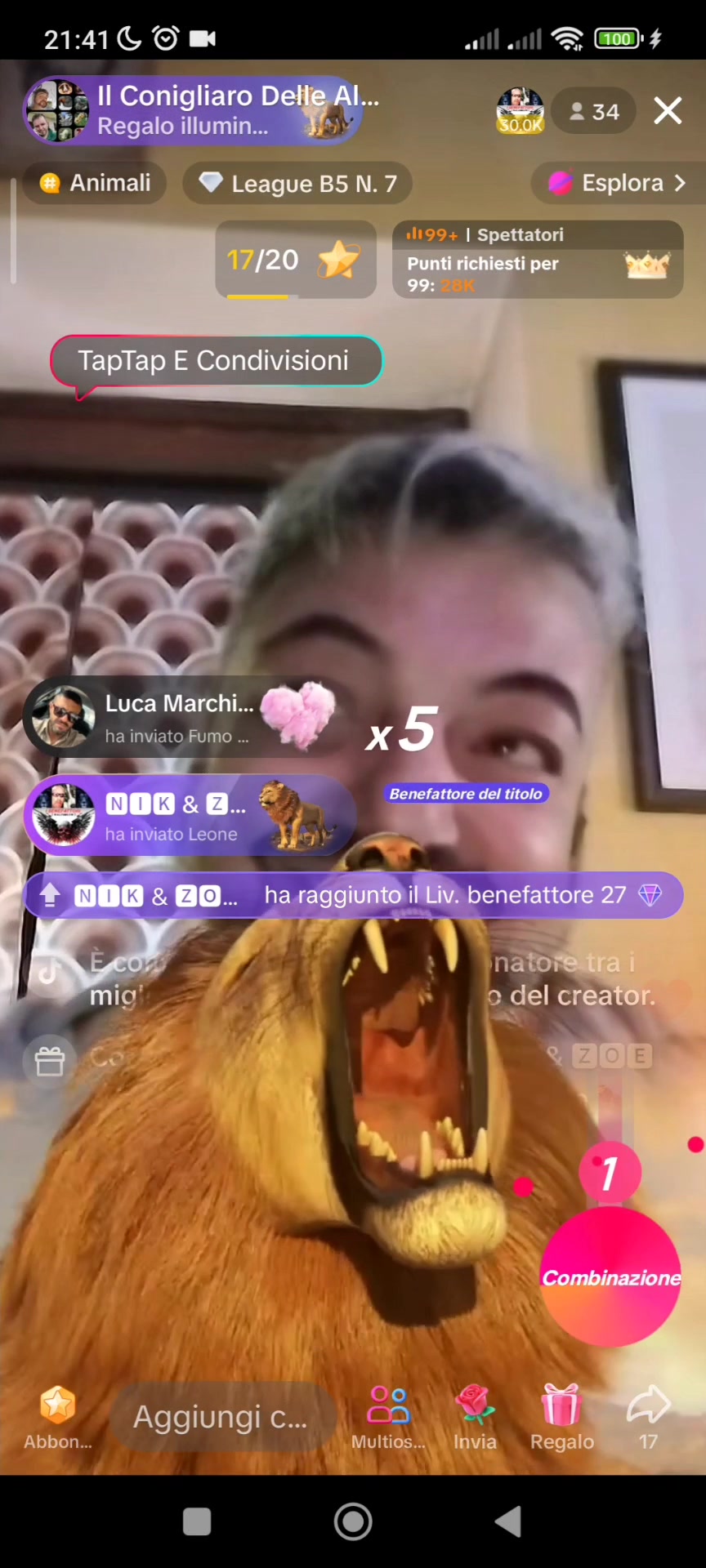Tap the Aggiungi commento field
This screenshot has height=1568, width=706.
221,1417
